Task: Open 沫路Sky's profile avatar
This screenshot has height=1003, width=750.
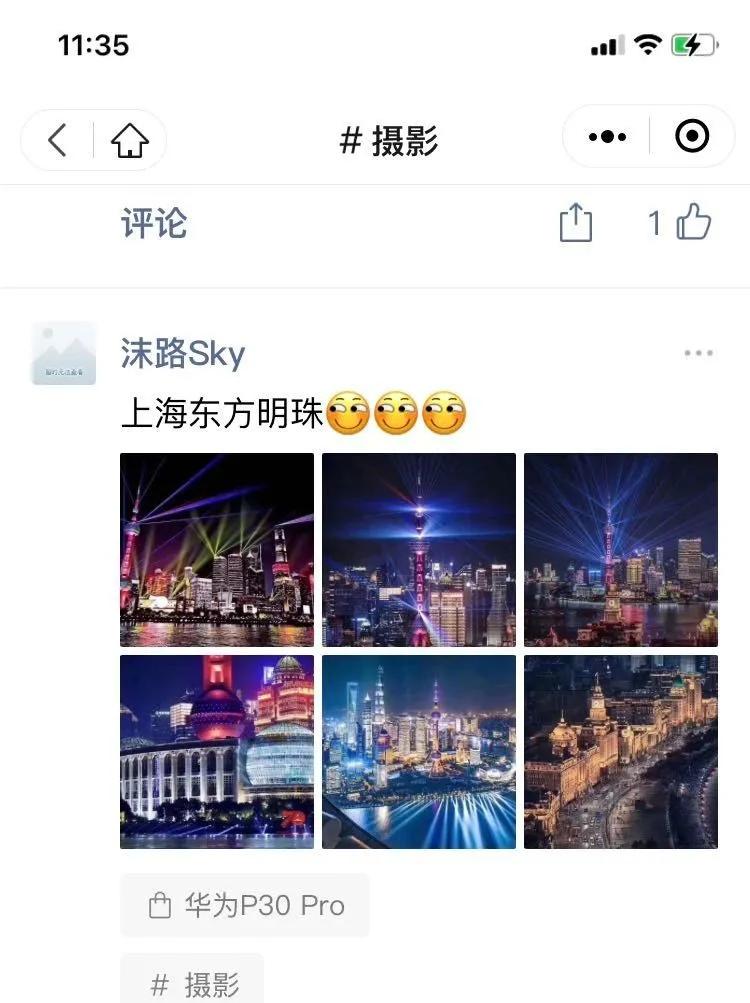Action: 63,354
